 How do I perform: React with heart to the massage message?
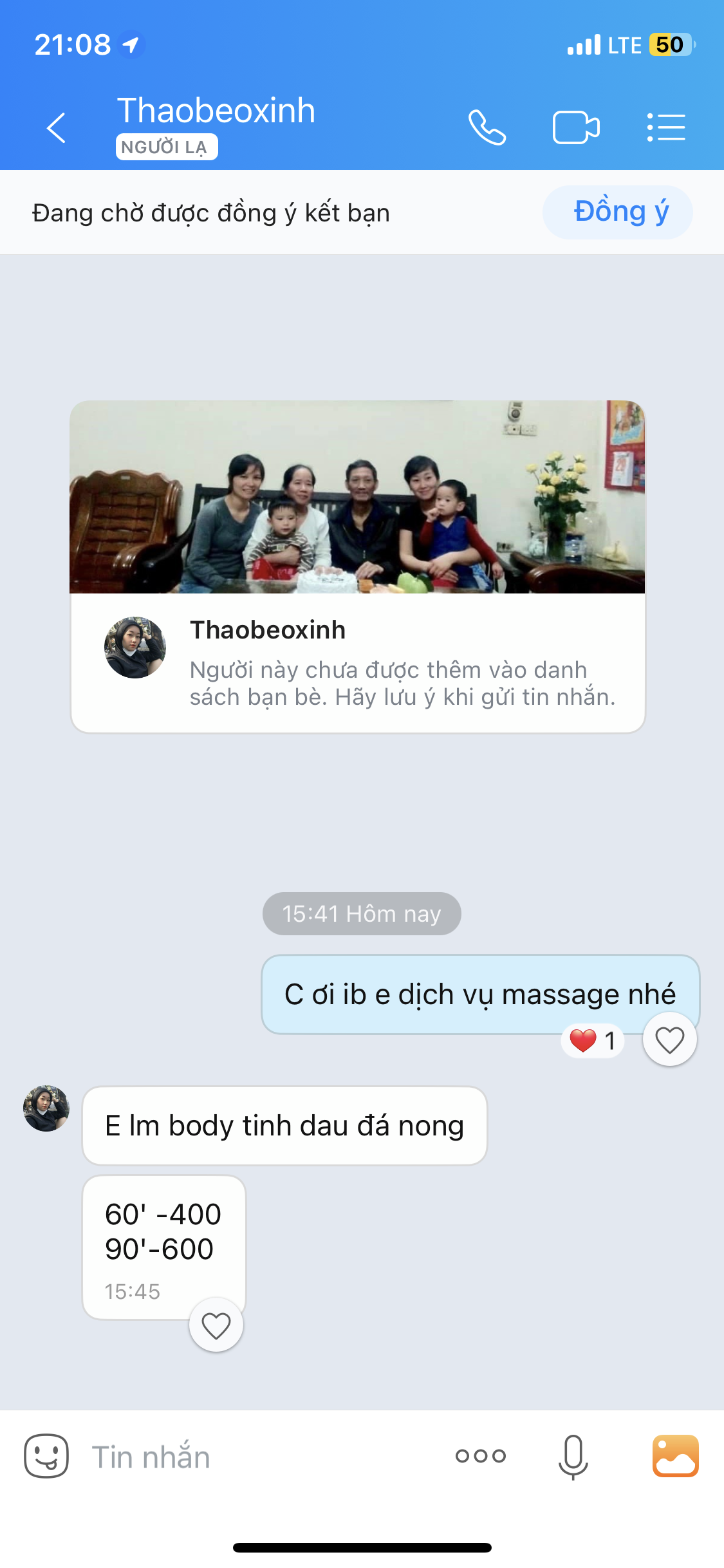click(x=669, y=1040)
